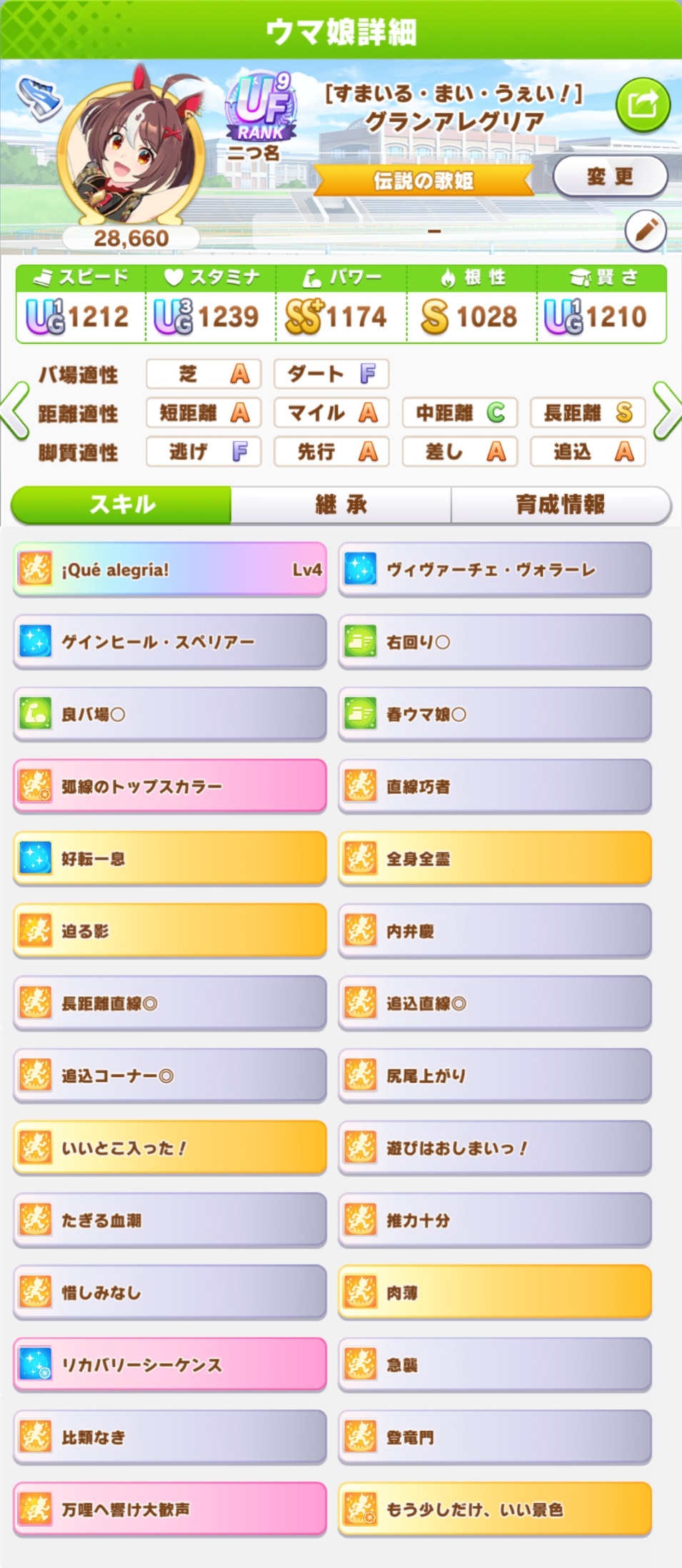Screen dimensions: 682x1568
Task: View details for ゲインヒール・スペリアー
Action: click(170, 642)
